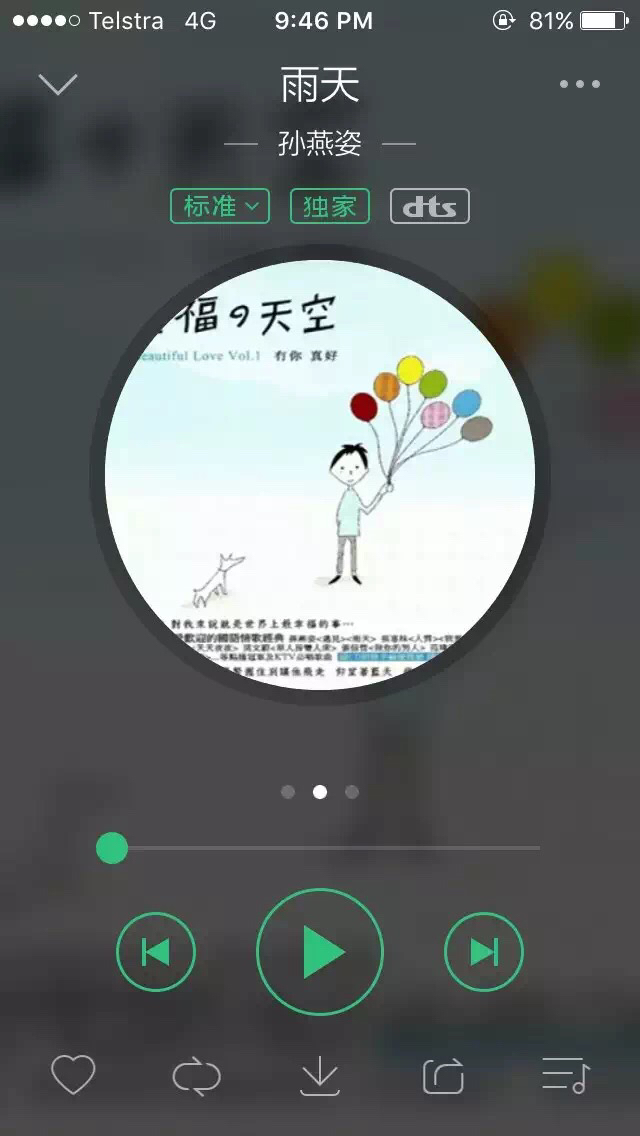Open the current playlist queue
The height and width of the screenshot is (1136, 640).
[x=566, y=1076]
